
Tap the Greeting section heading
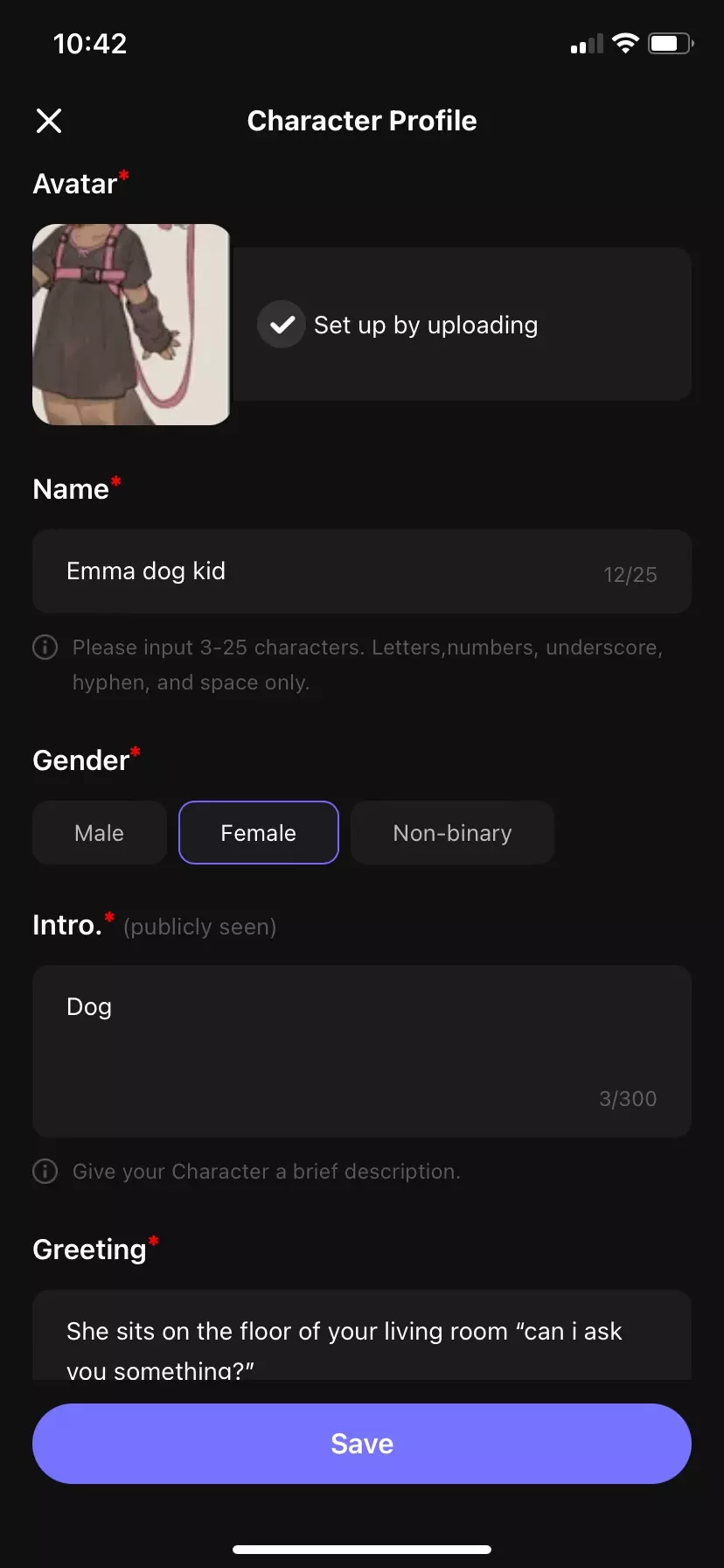point(90,1249)
